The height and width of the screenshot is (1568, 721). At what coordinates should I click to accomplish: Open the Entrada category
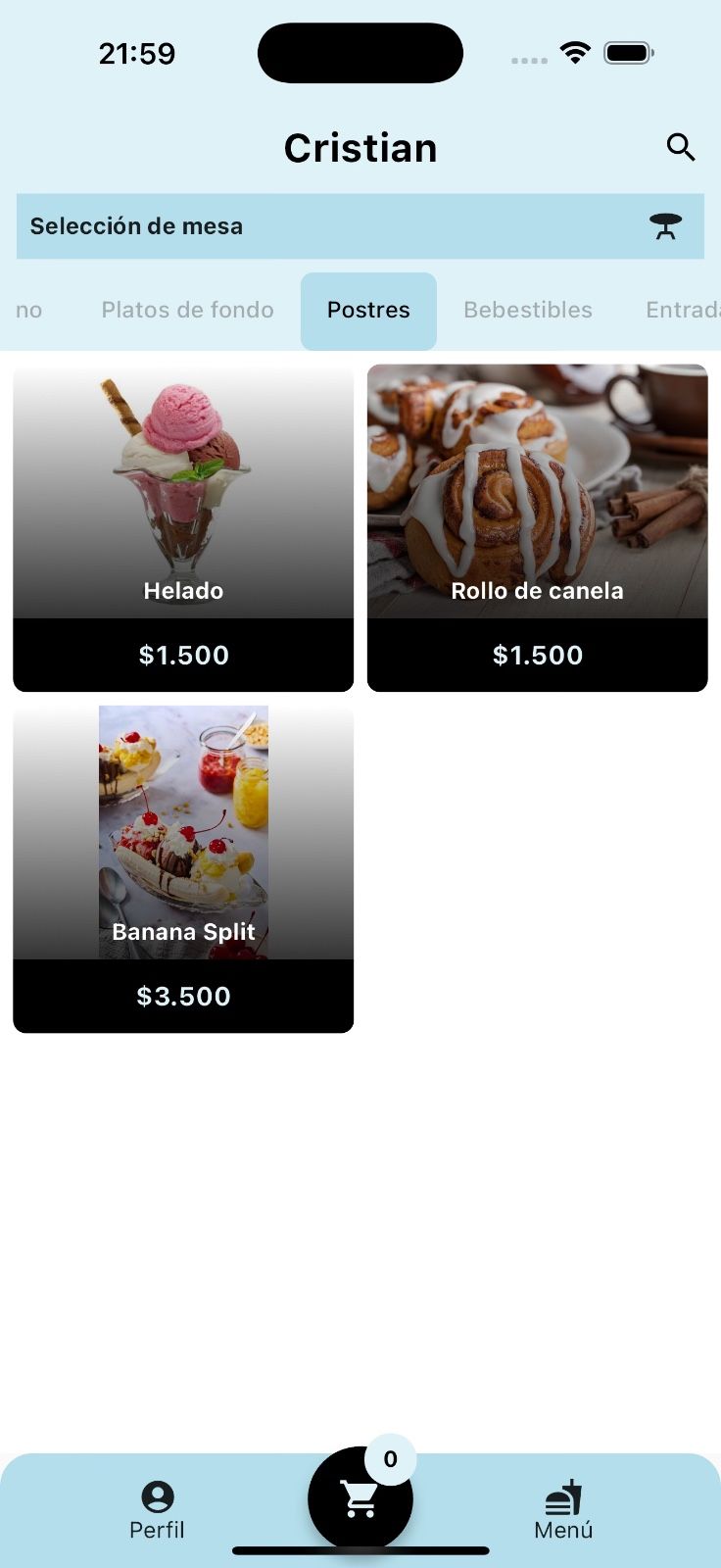pos(683,311)
